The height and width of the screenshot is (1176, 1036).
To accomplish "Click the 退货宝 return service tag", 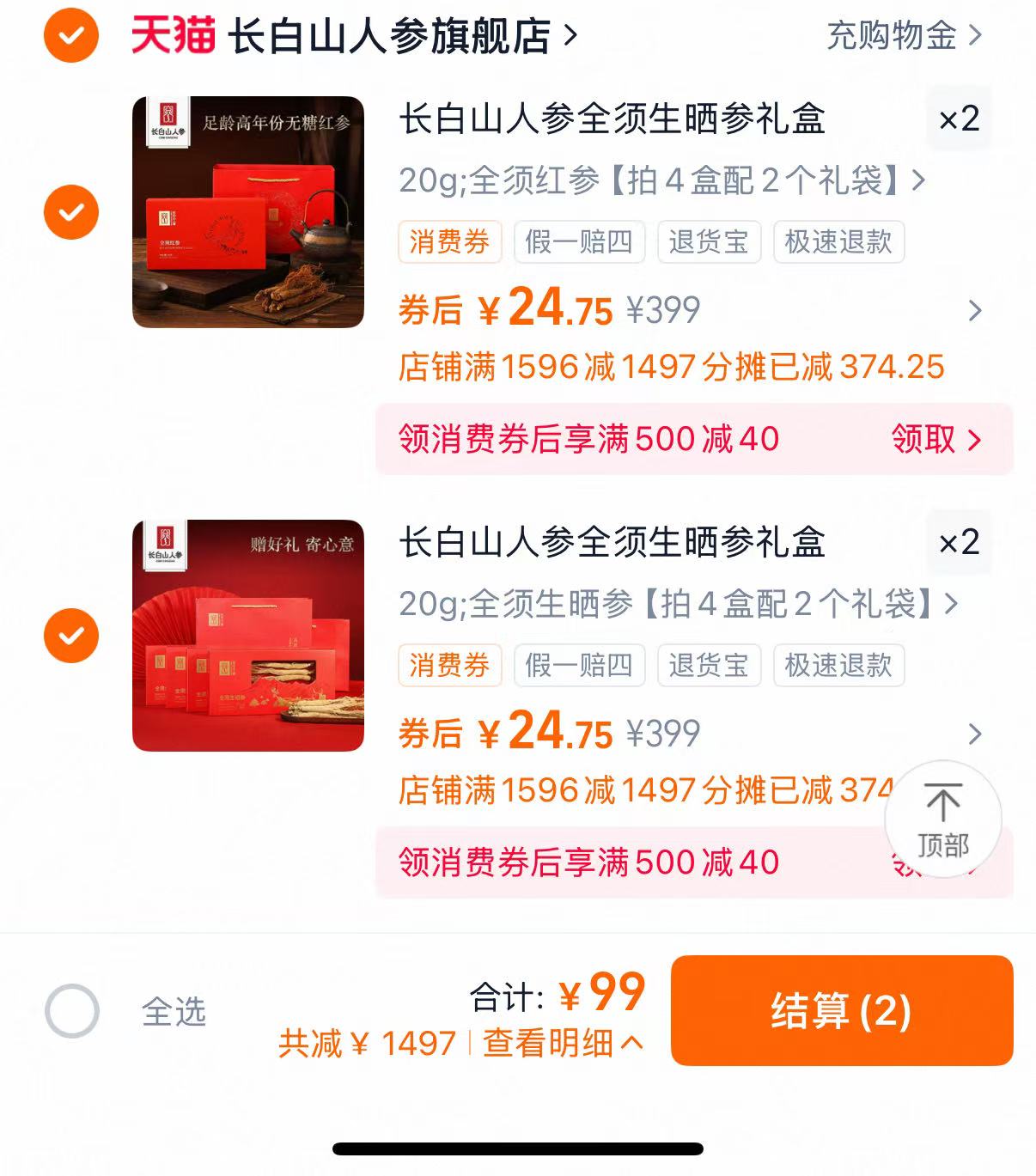I will coord(709,242).
